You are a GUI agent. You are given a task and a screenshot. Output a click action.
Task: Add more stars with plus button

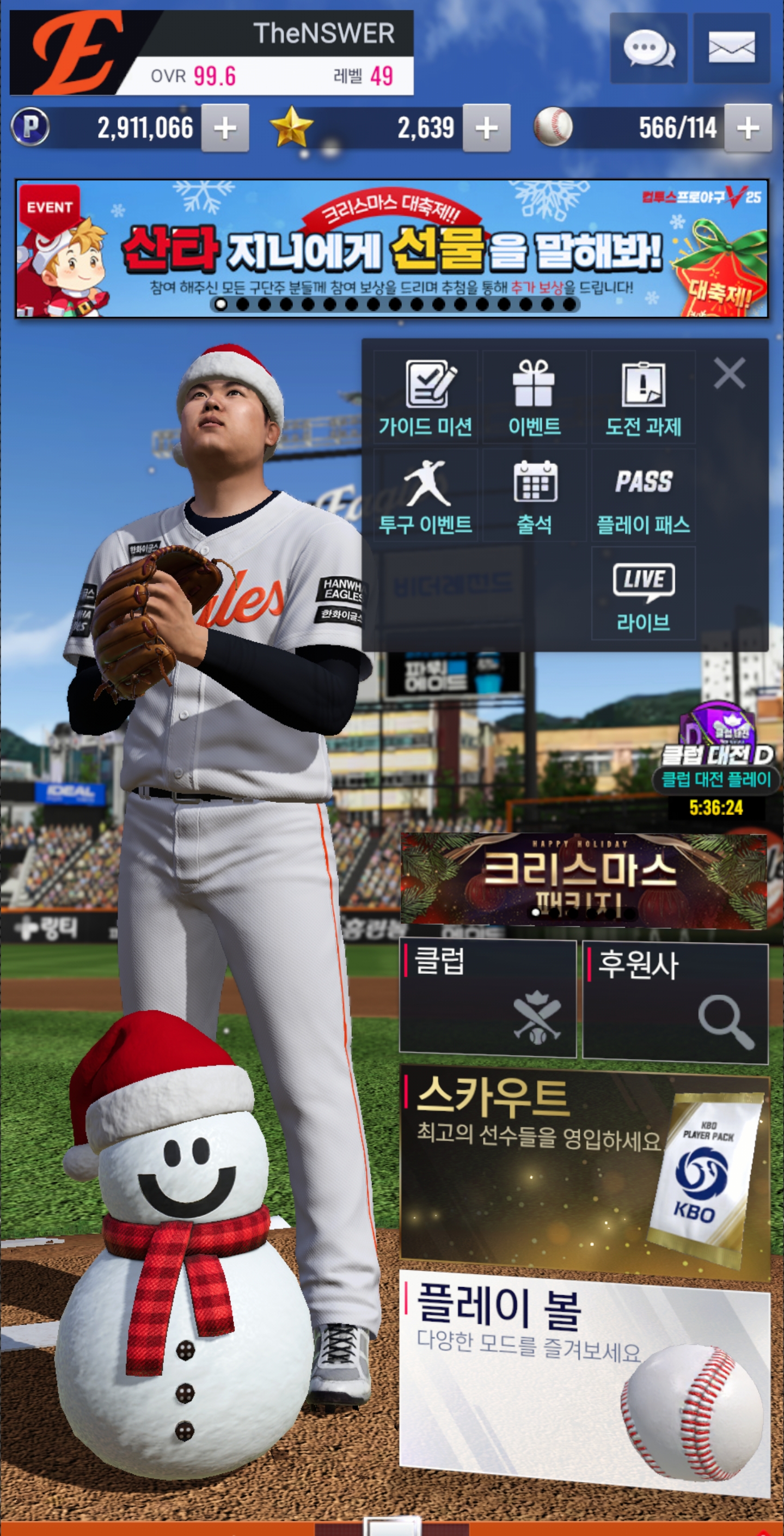click(487, 128)
